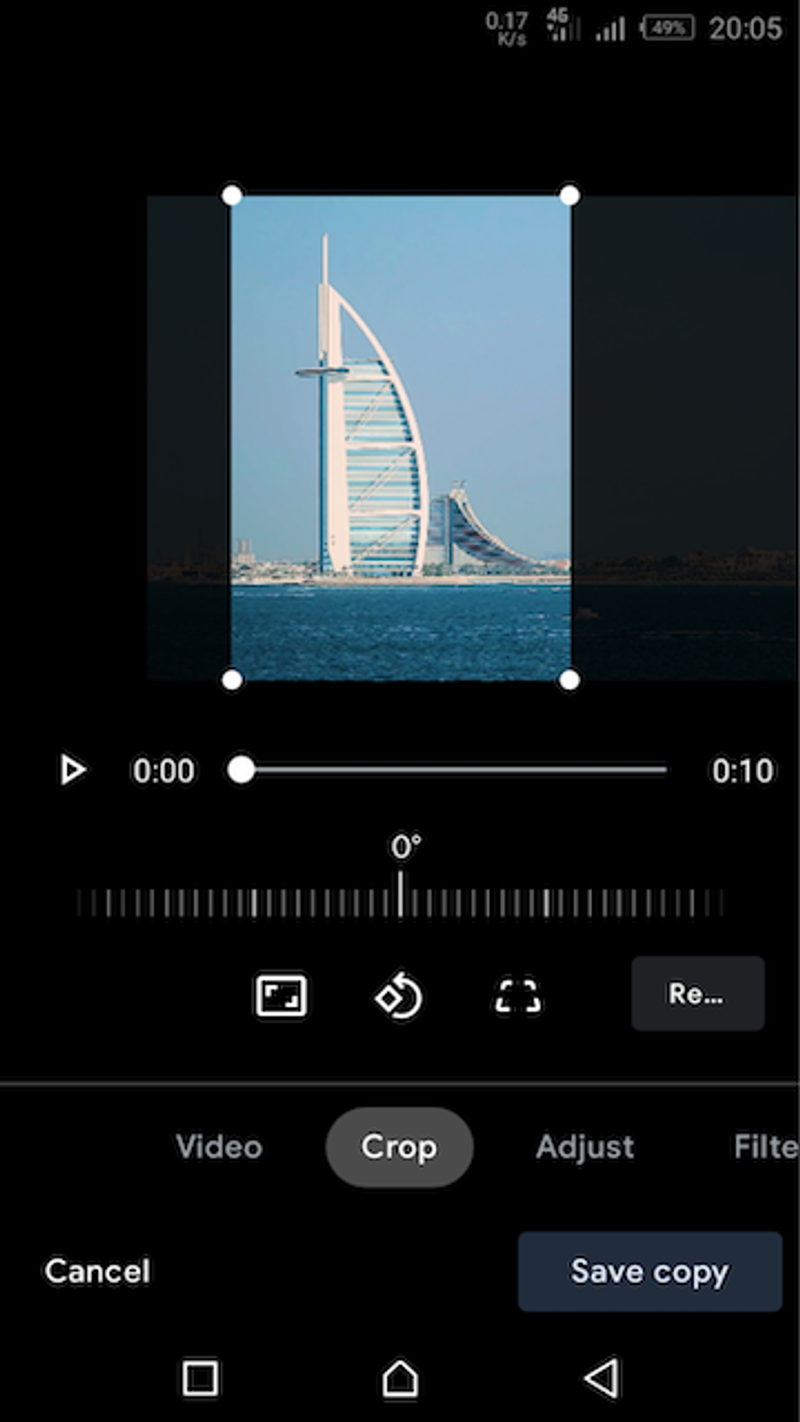Switch to the Video tab
This screenshot has width=800, height=1422.
pos(219,1146)
